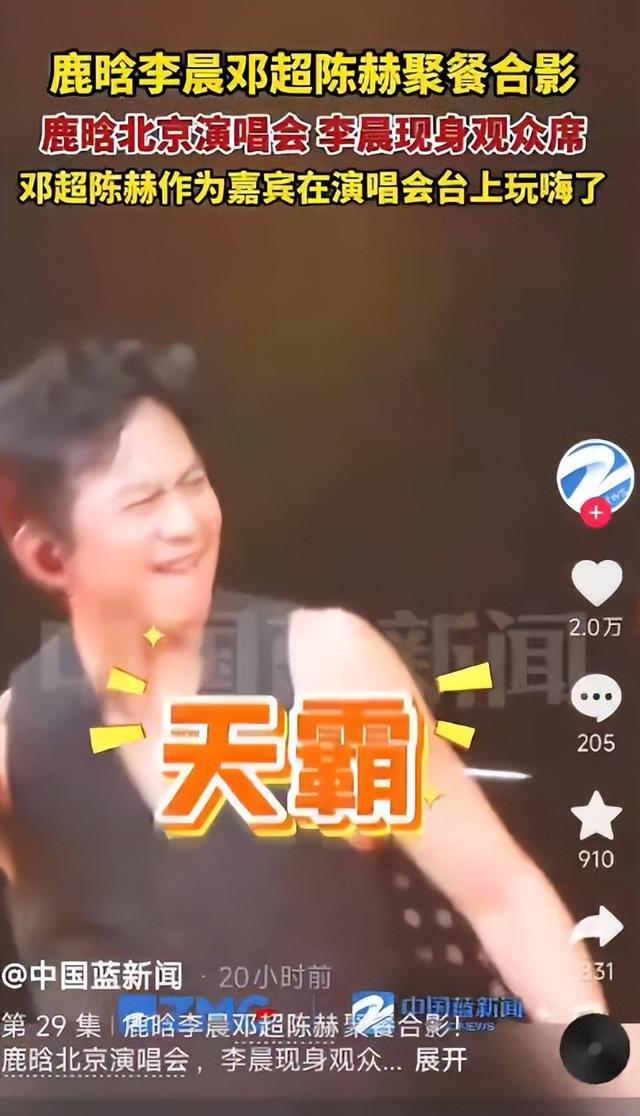Image resolution: width=640 pixels, height=1116 pixels.
Task: Share this video via arrow icon
Action: click(x=596, y=927)
